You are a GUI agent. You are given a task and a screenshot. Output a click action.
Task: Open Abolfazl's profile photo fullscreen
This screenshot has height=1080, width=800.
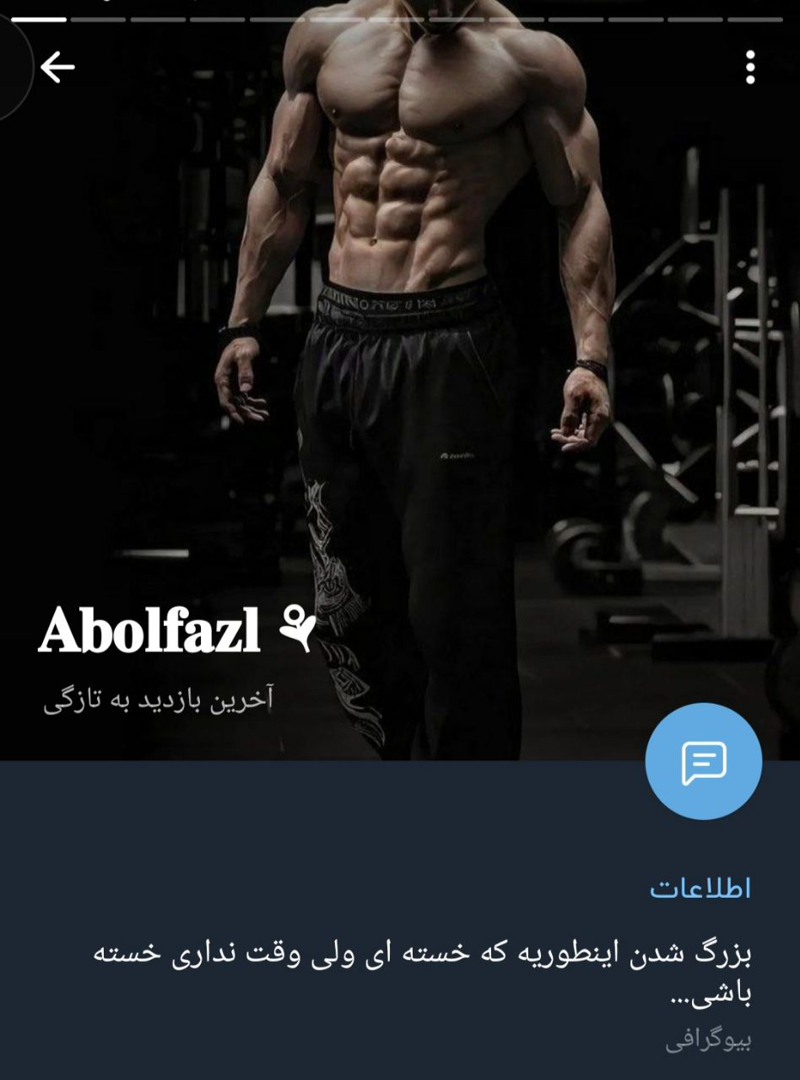[x=400, y=350]
